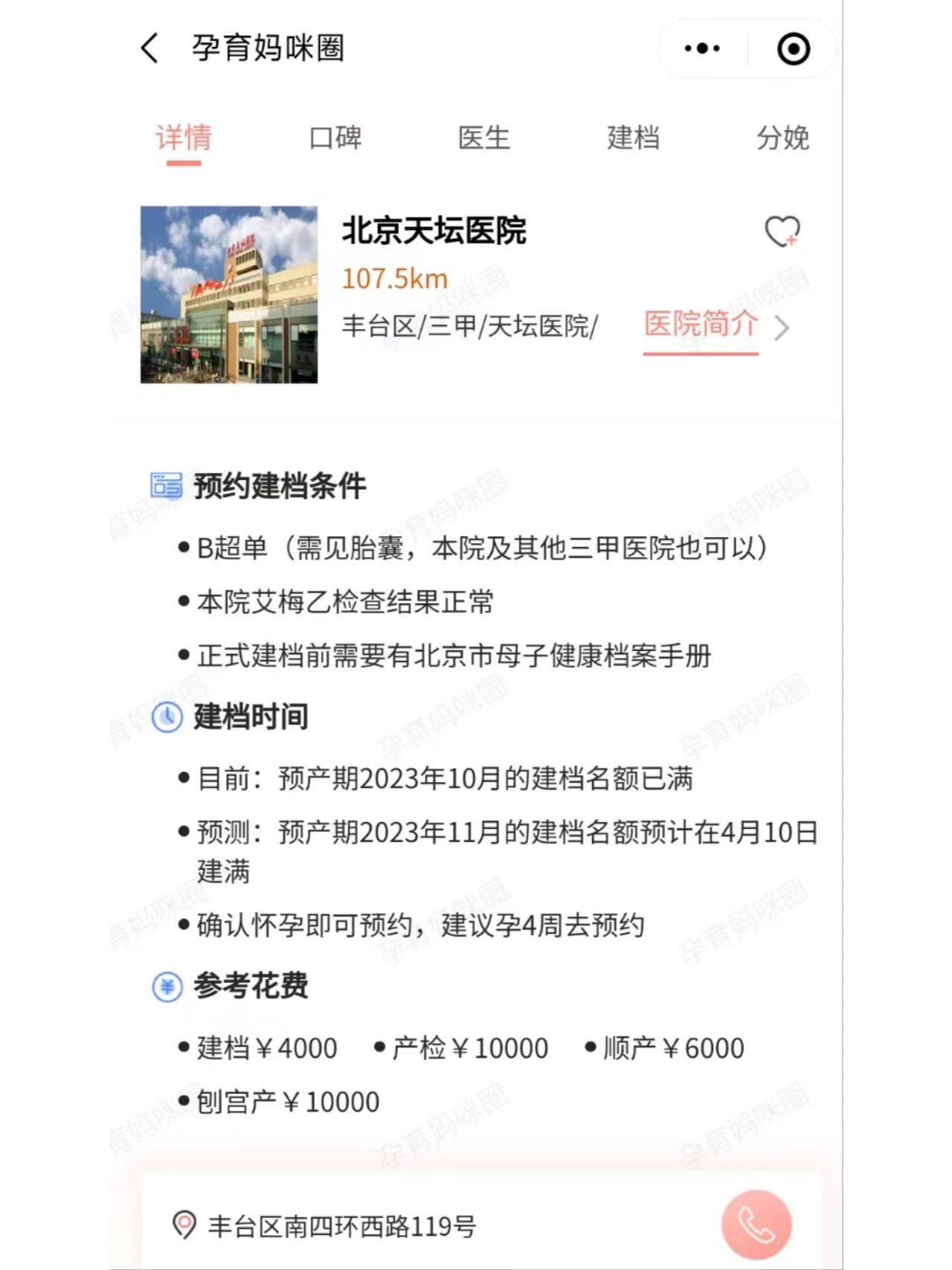The width and height of the screenshot is (952, 1270).
Task: Select the 详情 tab
Action: point(184,138)
